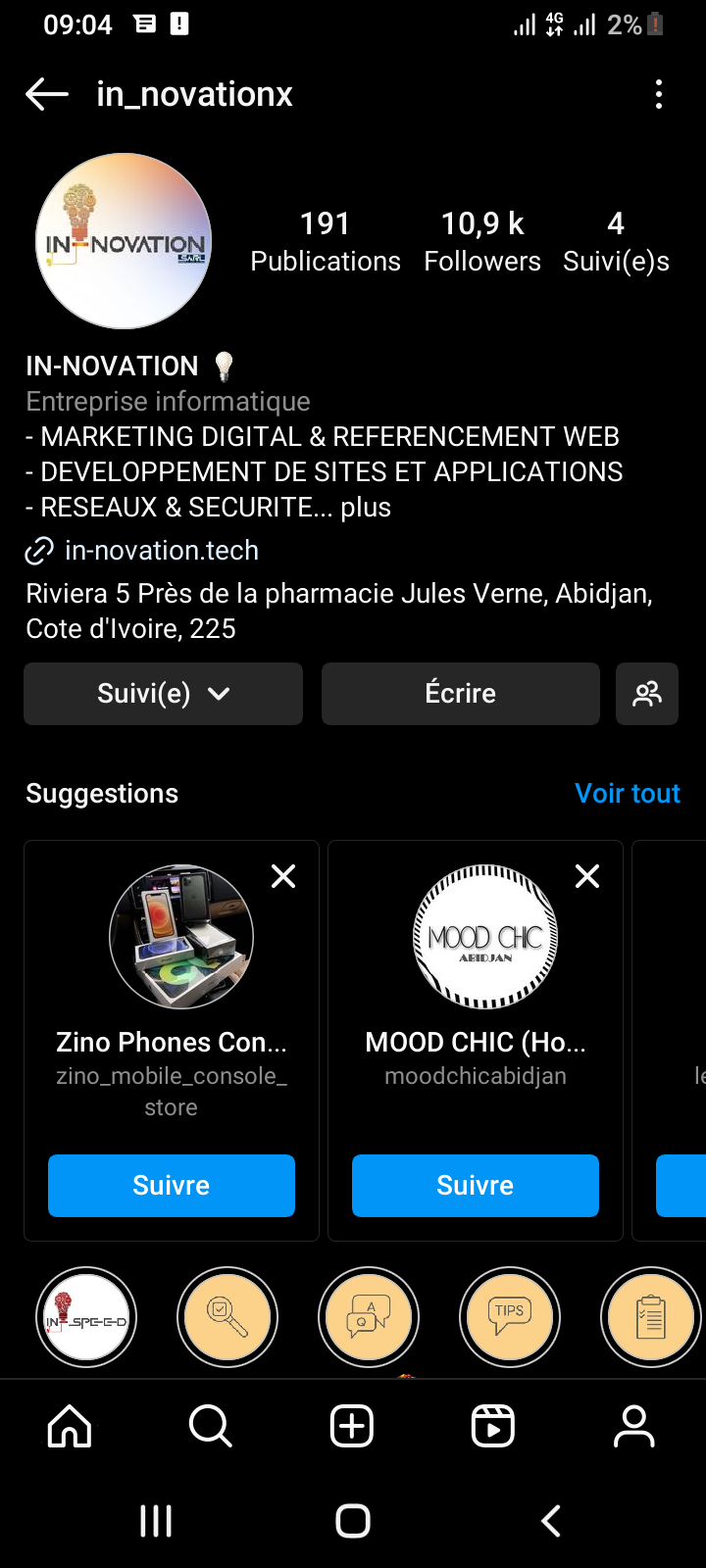The image size is (706, 1568).
Task: Expand the bio with plus
Action: (366, 508)
